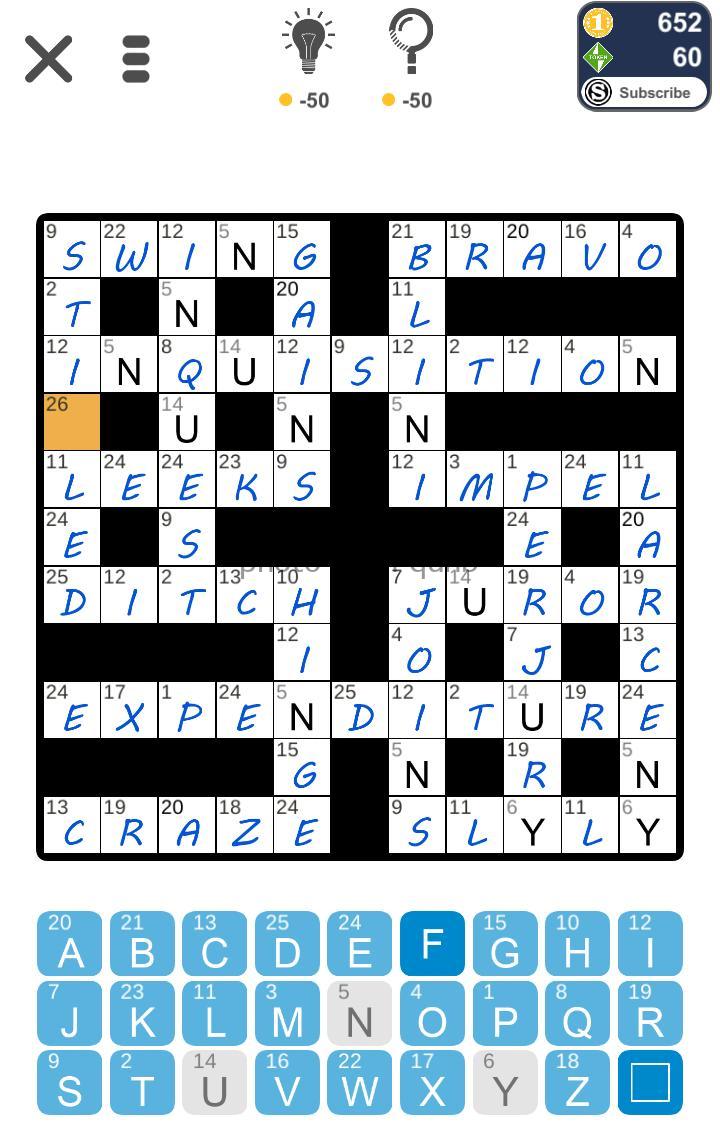
Task: Tap the letter F key
Action: [432, 943]
